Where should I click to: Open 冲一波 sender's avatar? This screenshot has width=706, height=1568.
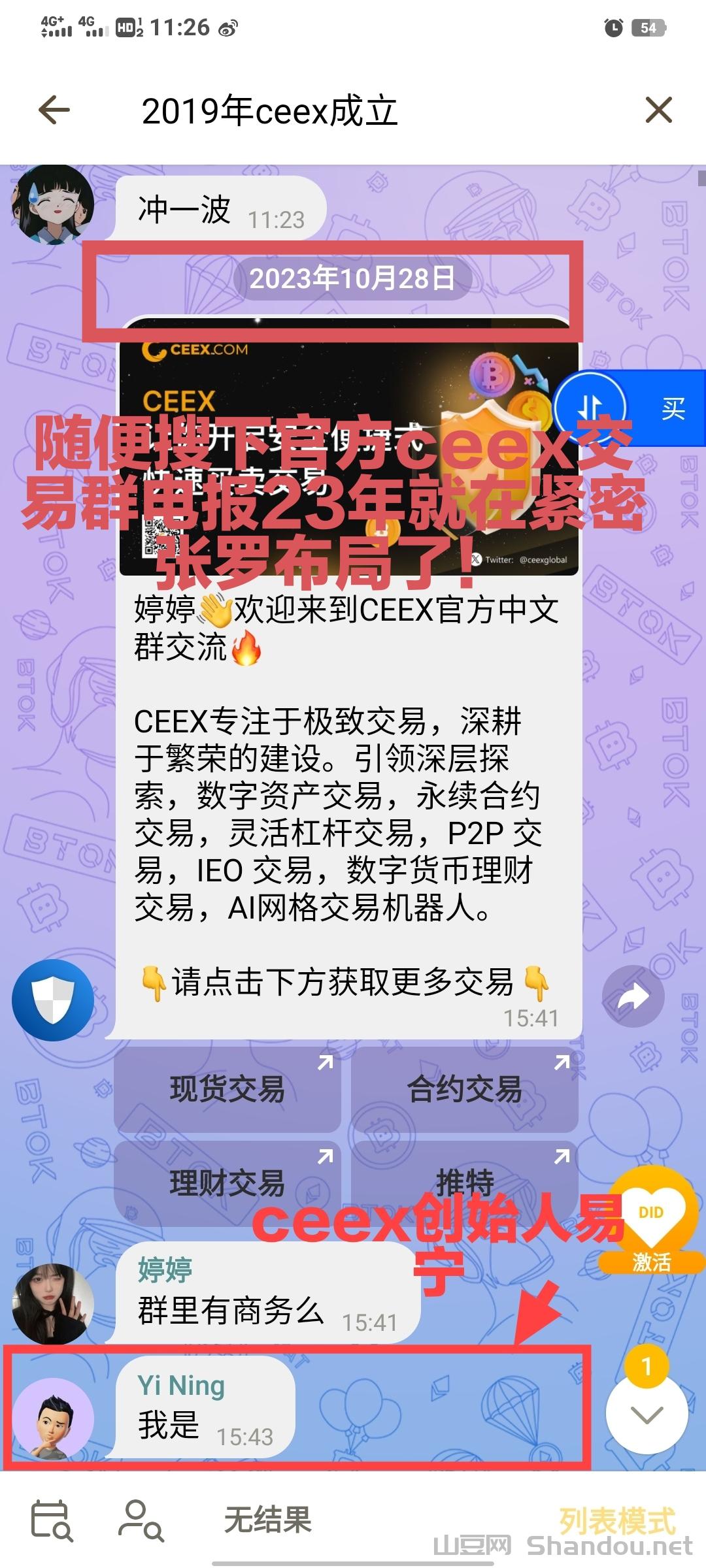point(54,204)
